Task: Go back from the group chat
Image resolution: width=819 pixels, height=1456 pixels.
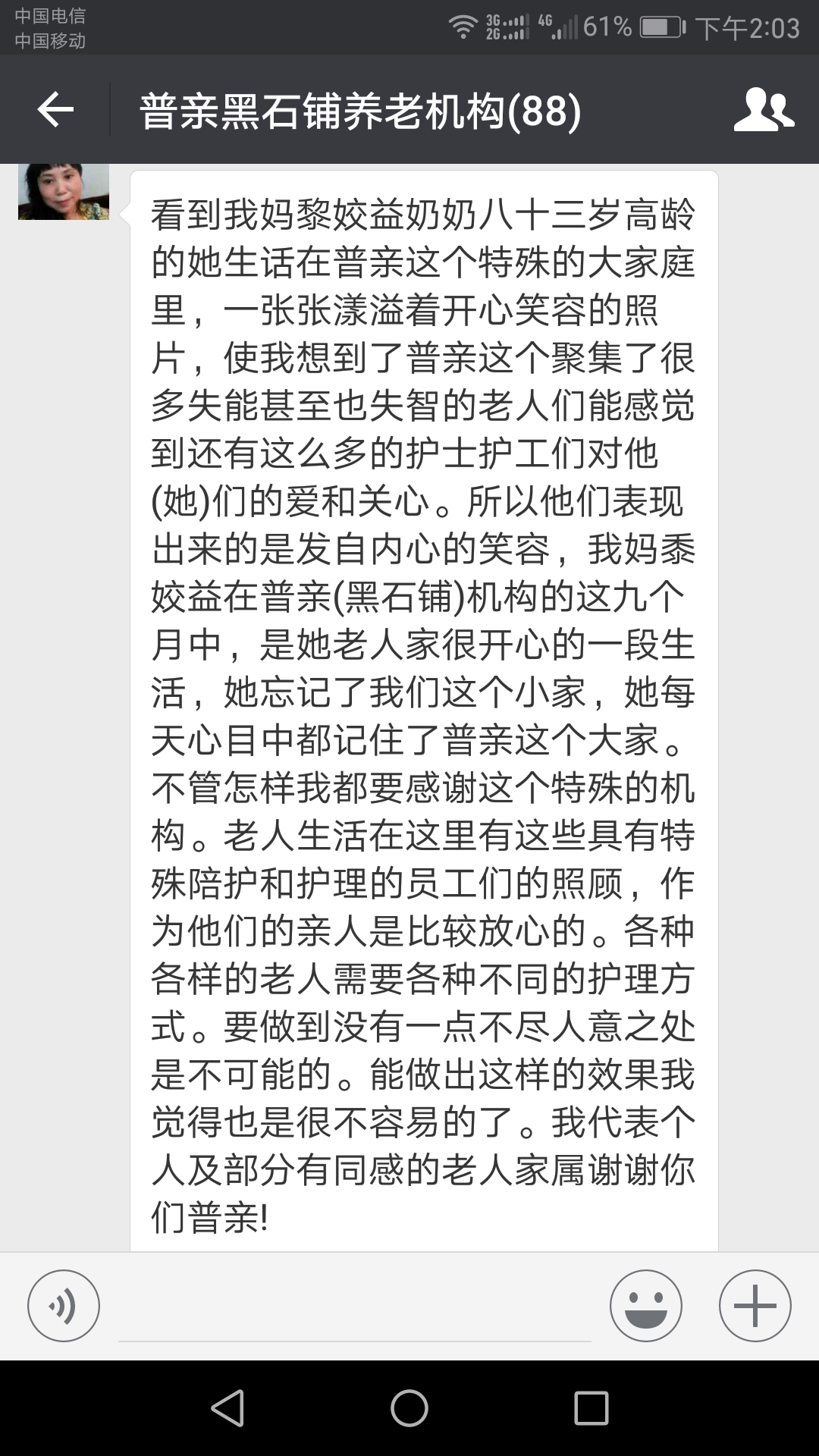Action: pos(55,111)
